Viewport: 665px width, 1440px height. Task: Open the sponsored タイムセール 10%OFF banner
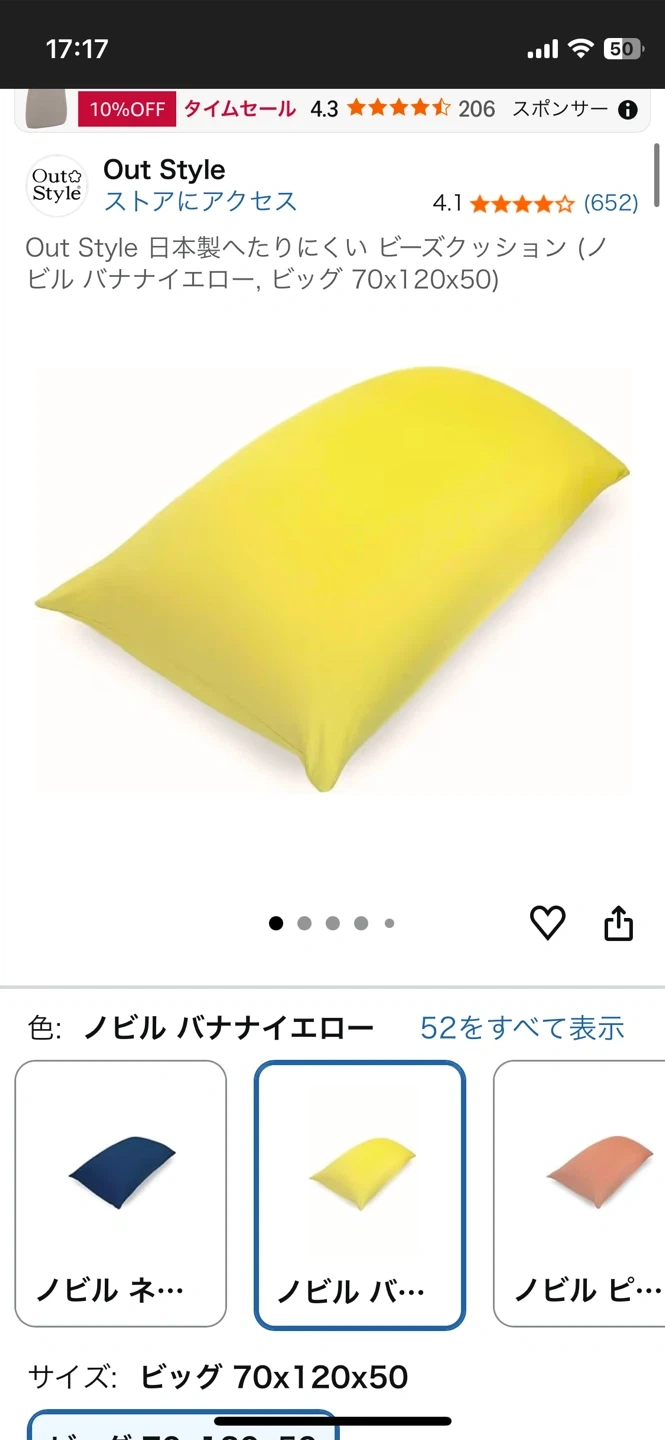pyautogui.click(x=300, y=109)
